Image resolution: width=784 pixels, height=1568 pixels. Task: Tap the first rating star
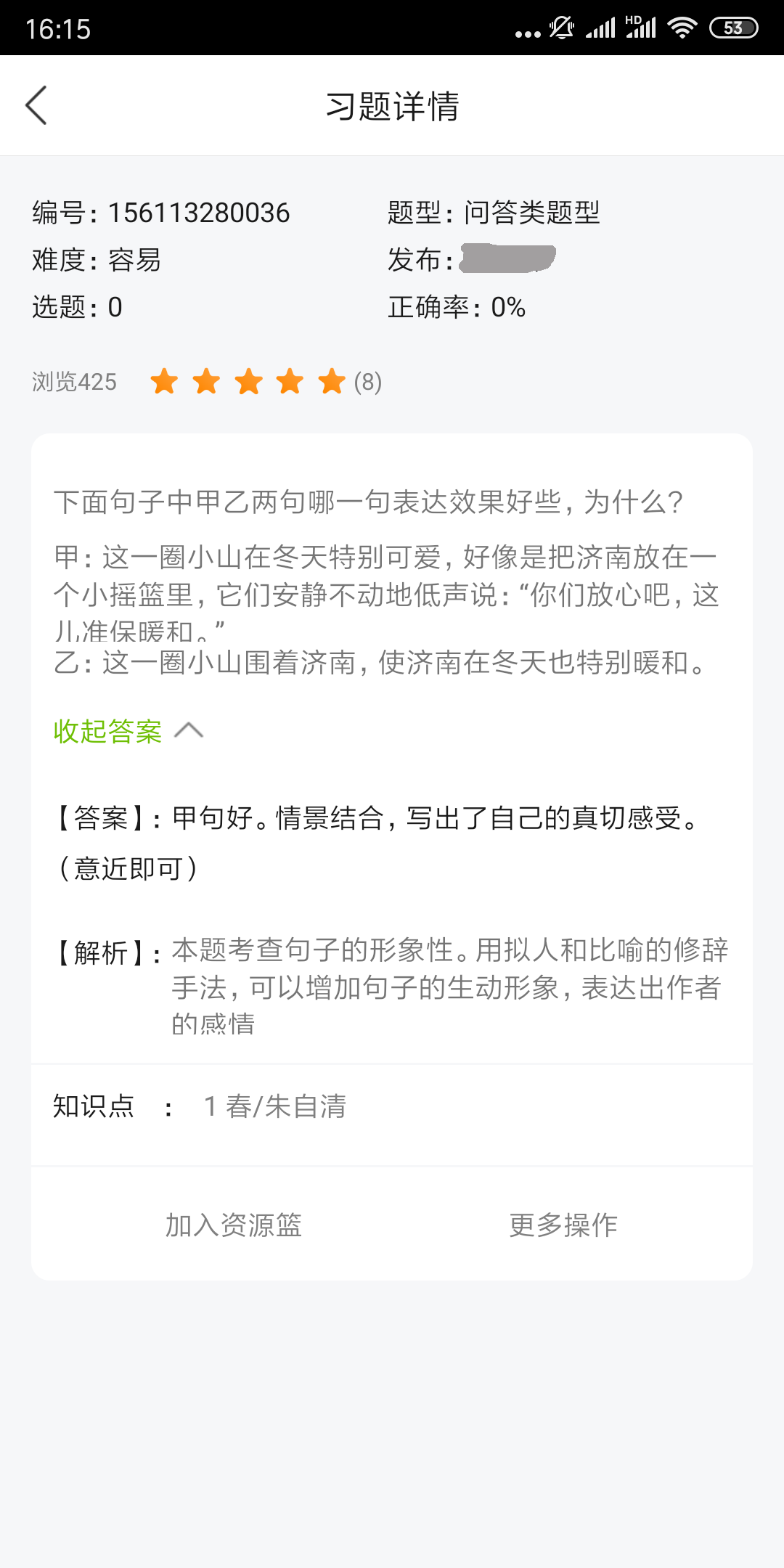click(166, 381)
